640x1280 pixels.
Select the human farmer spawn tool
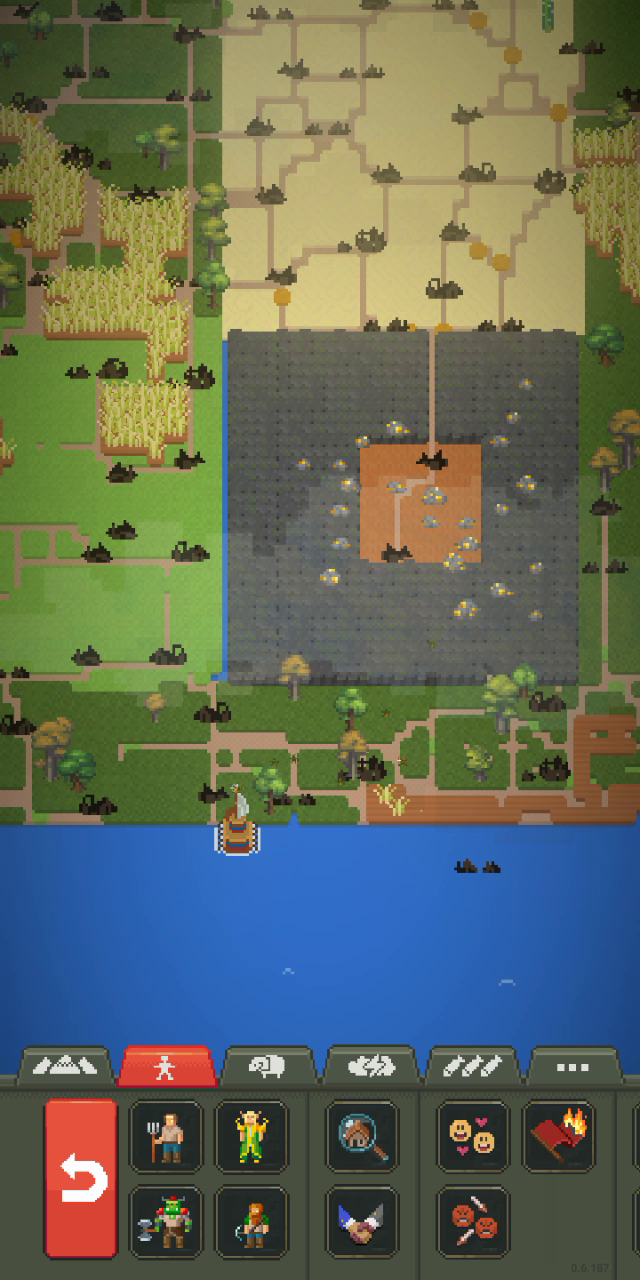coord(166,1137)
